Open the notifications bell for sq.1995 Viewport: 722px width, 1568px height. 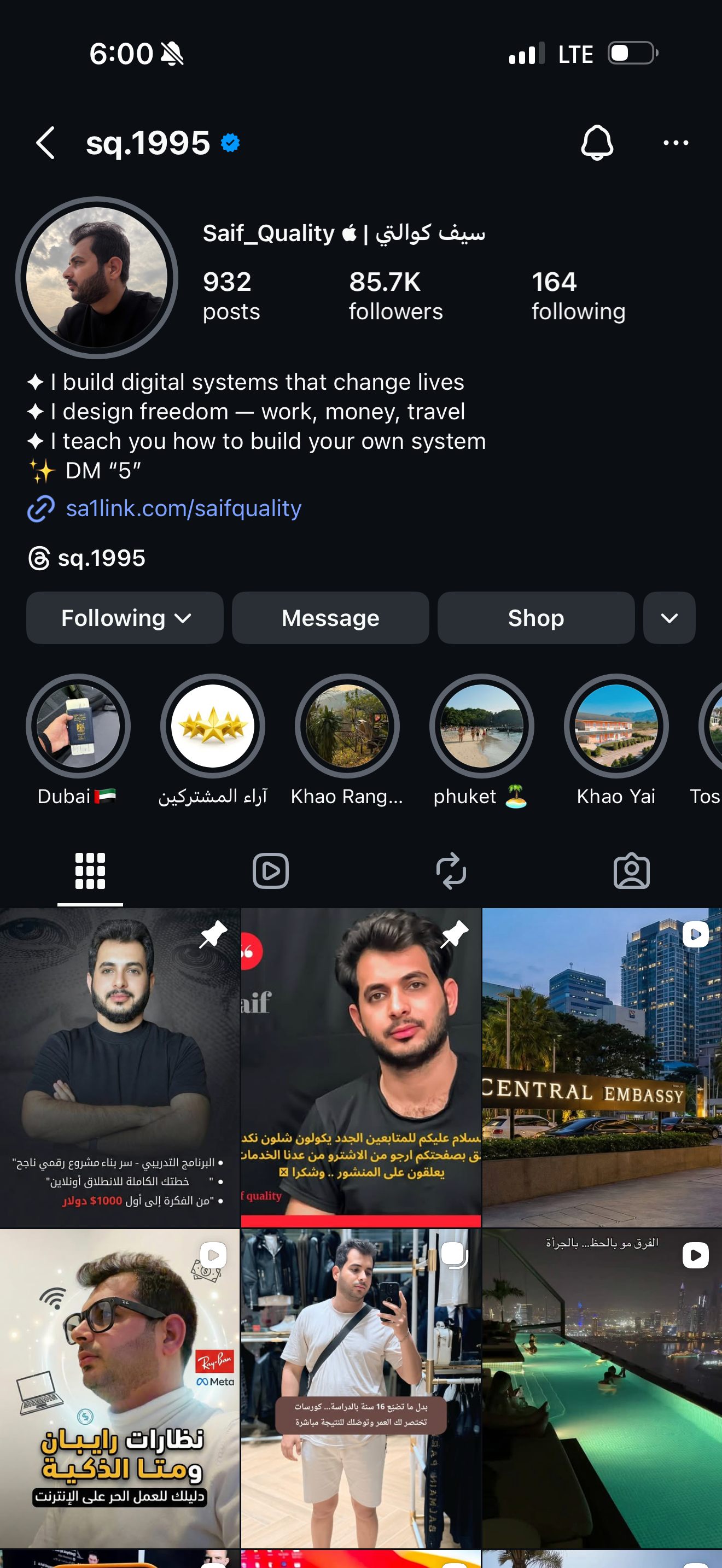pyautogui.click(x=597, y=143)
